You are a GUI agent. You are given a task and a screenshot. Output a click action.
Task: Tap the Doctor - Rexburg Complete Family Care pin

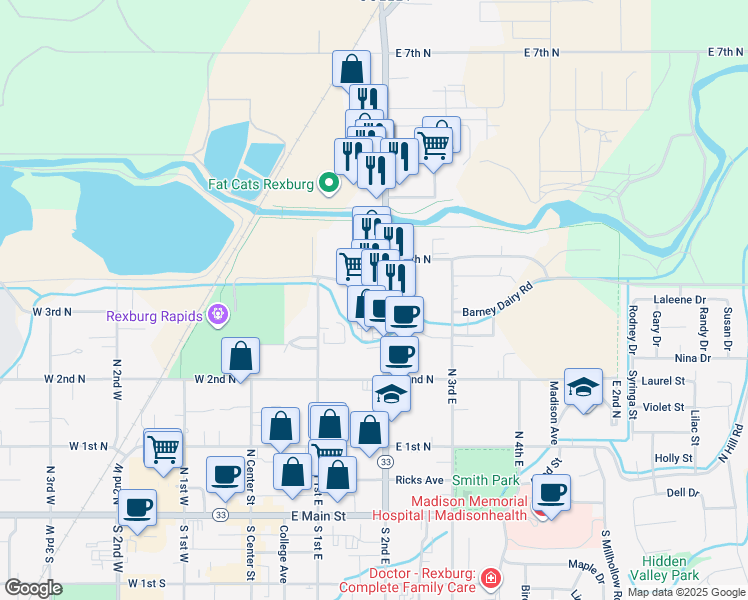click(491, 579)
